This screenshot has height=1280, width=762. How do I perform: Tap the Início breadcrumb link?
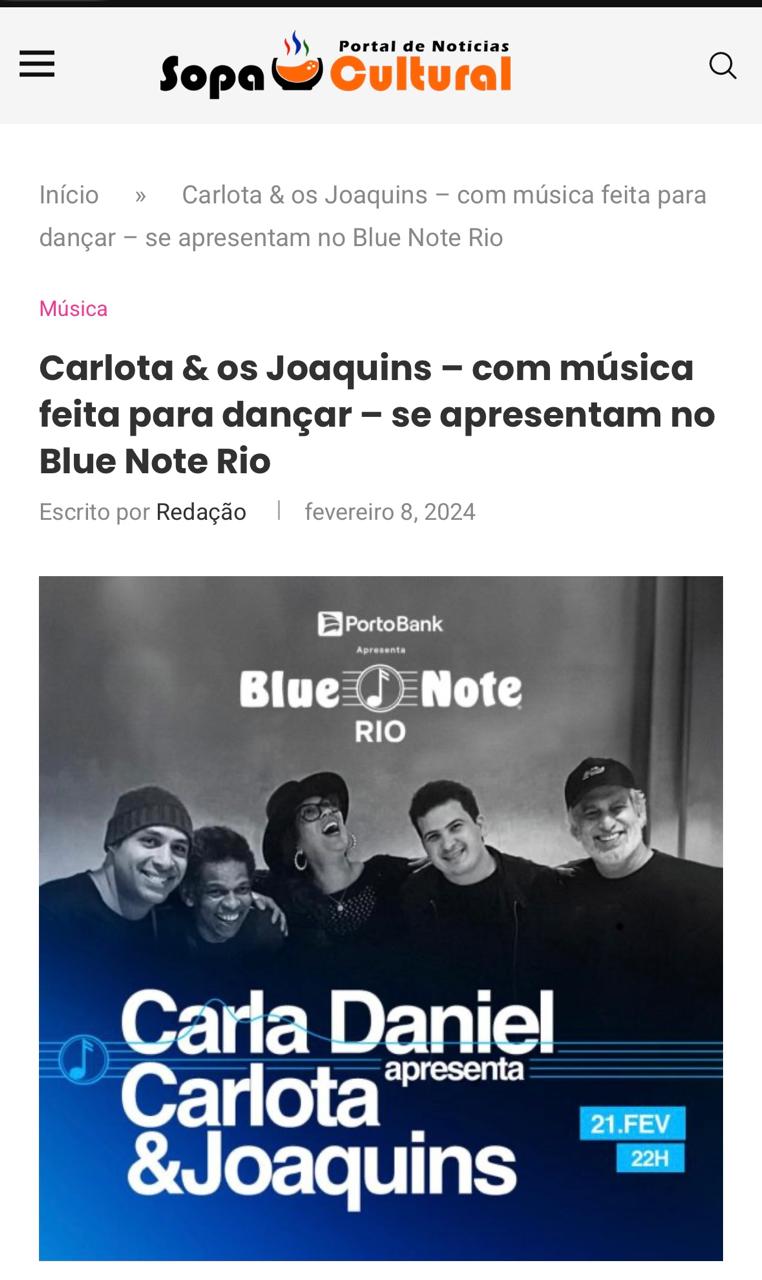coord(69,195)
